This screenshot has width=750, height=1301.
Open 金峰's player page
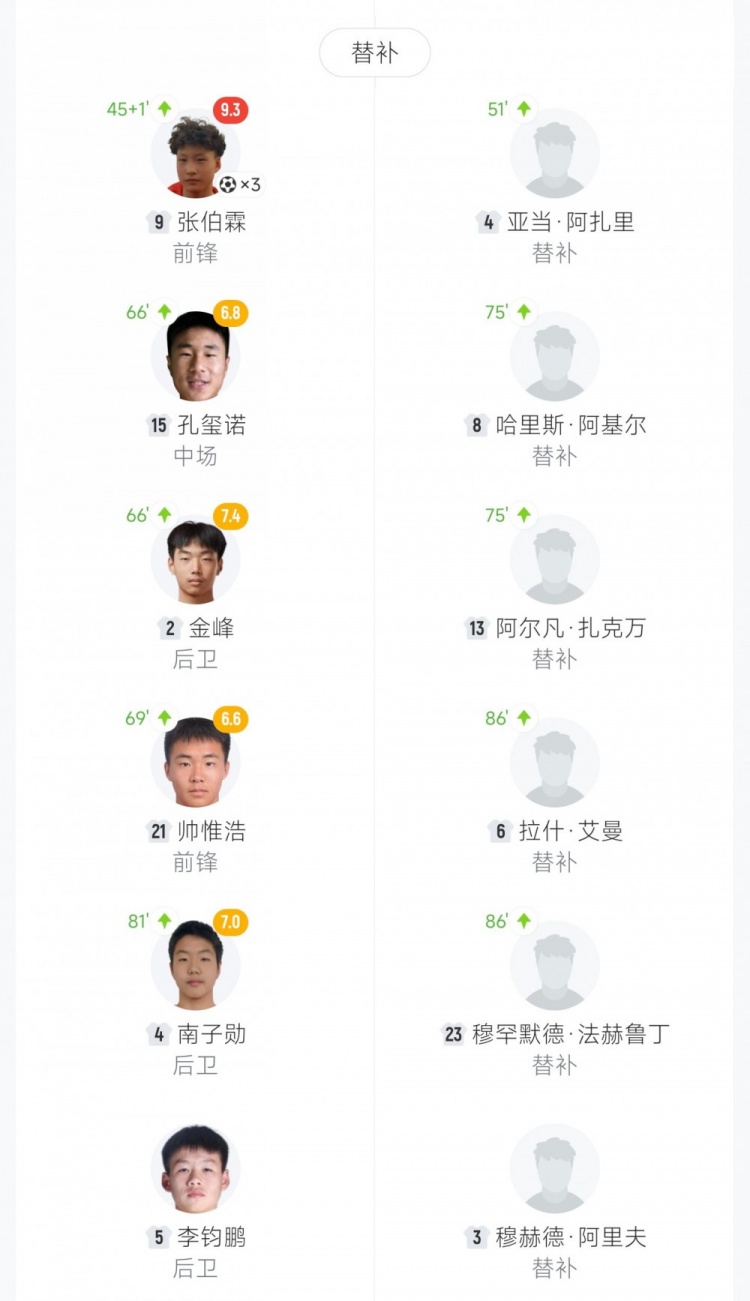pyautogui.click(x=196, y=561)
